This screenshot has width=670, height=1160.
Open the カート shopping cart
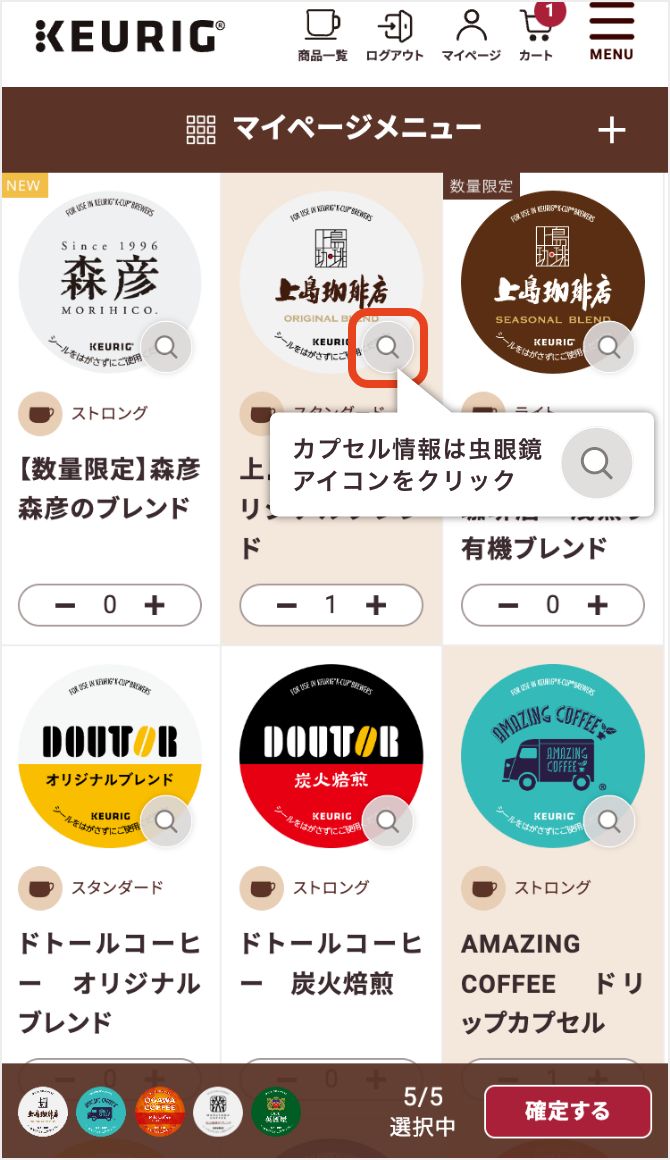pos(538,33)
